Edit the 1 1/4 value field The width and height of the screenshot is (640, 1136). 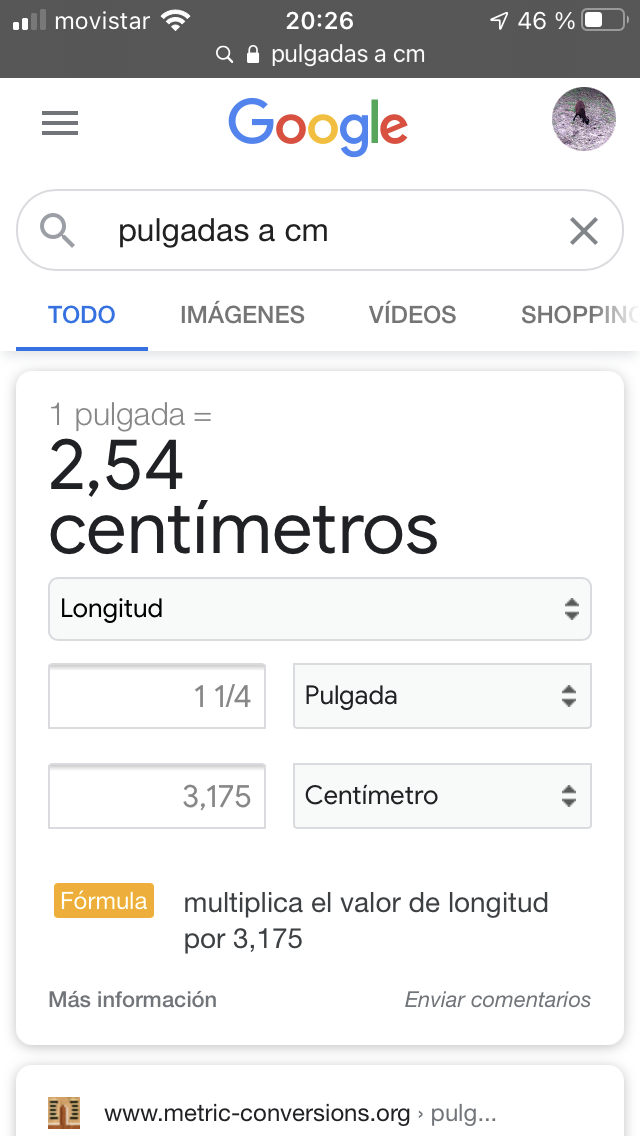pos(157,696)
